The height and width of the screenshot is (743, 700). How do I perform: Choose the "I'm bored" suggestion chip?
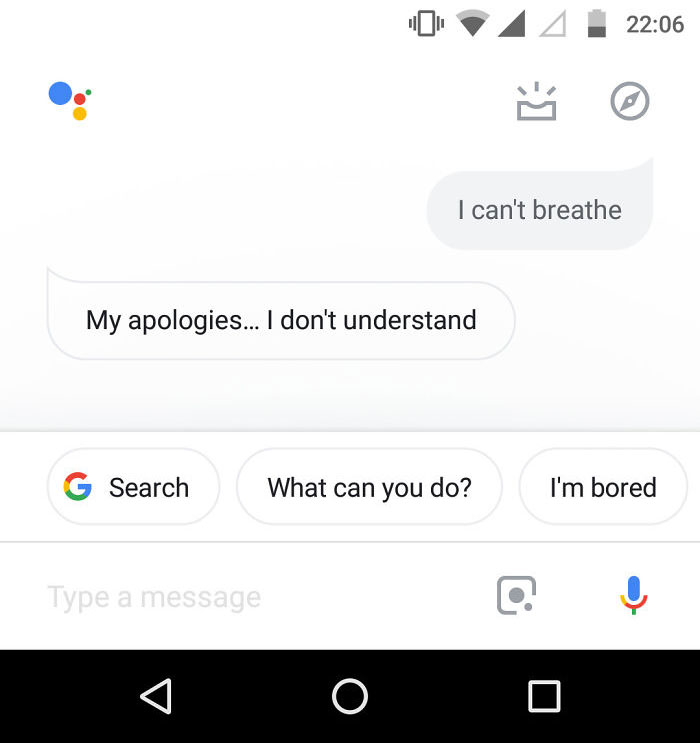tap(603, 487)
